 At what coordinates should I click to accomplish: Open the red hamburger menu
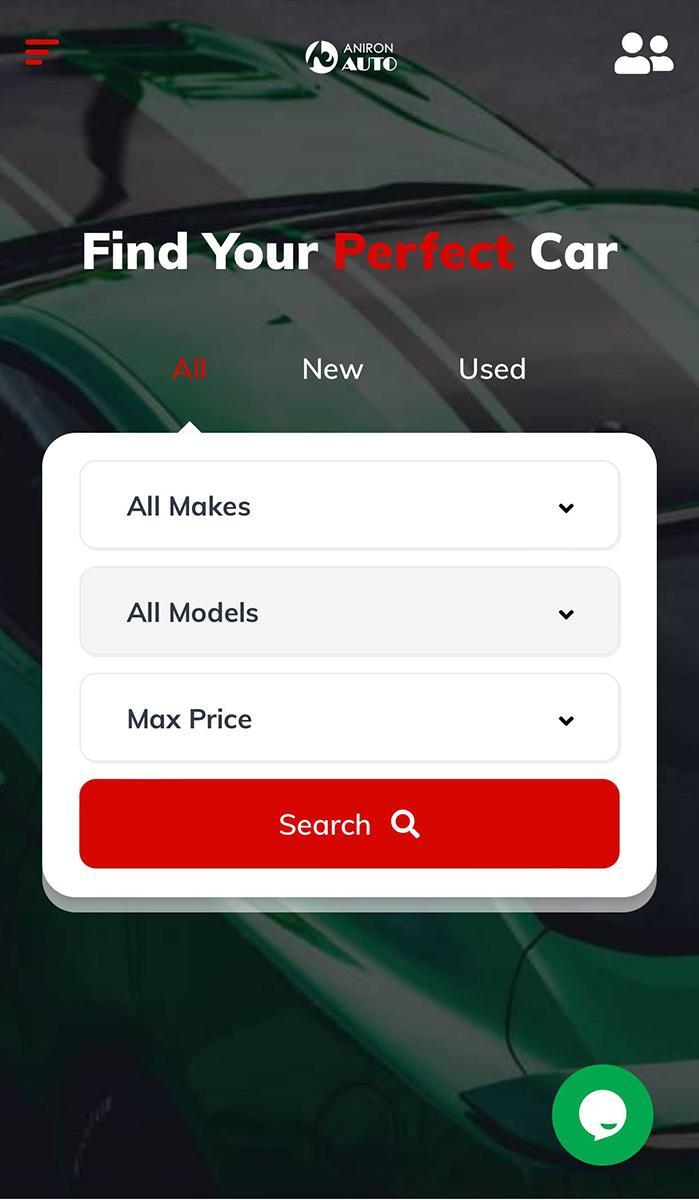click(x=42, y=51)
